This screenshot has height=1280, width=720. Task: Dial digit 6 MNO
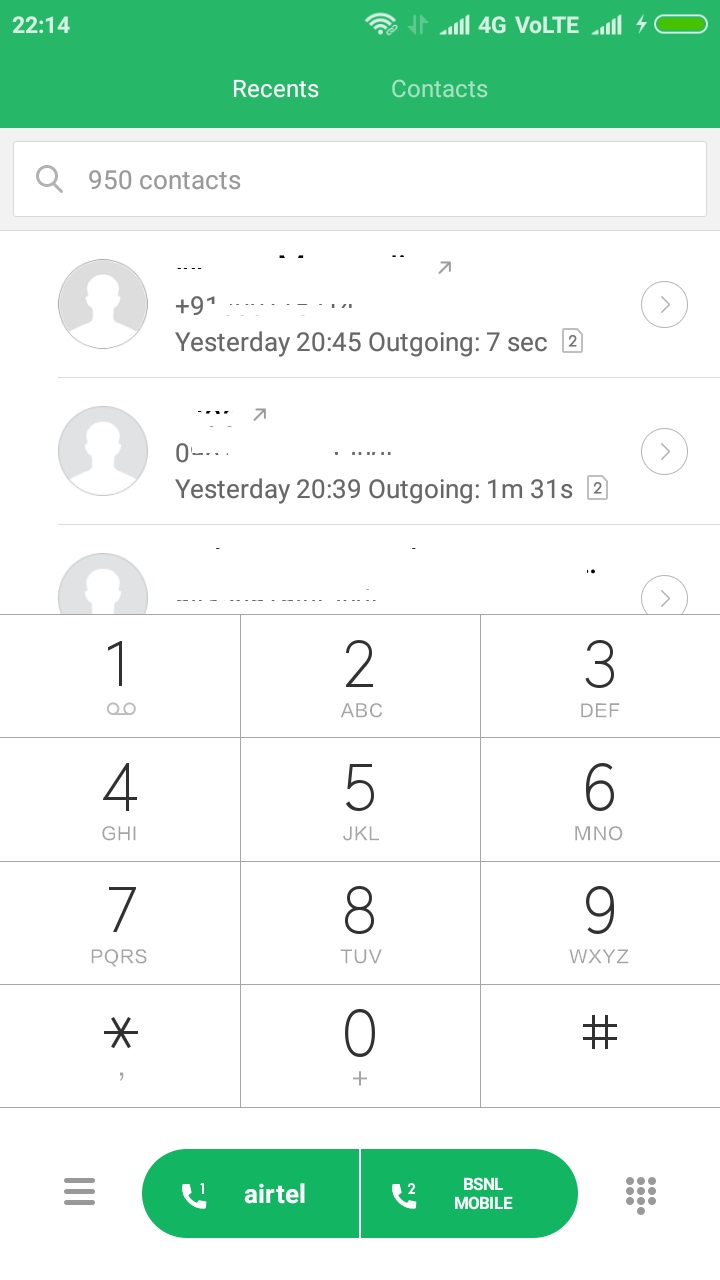[600, 800]
